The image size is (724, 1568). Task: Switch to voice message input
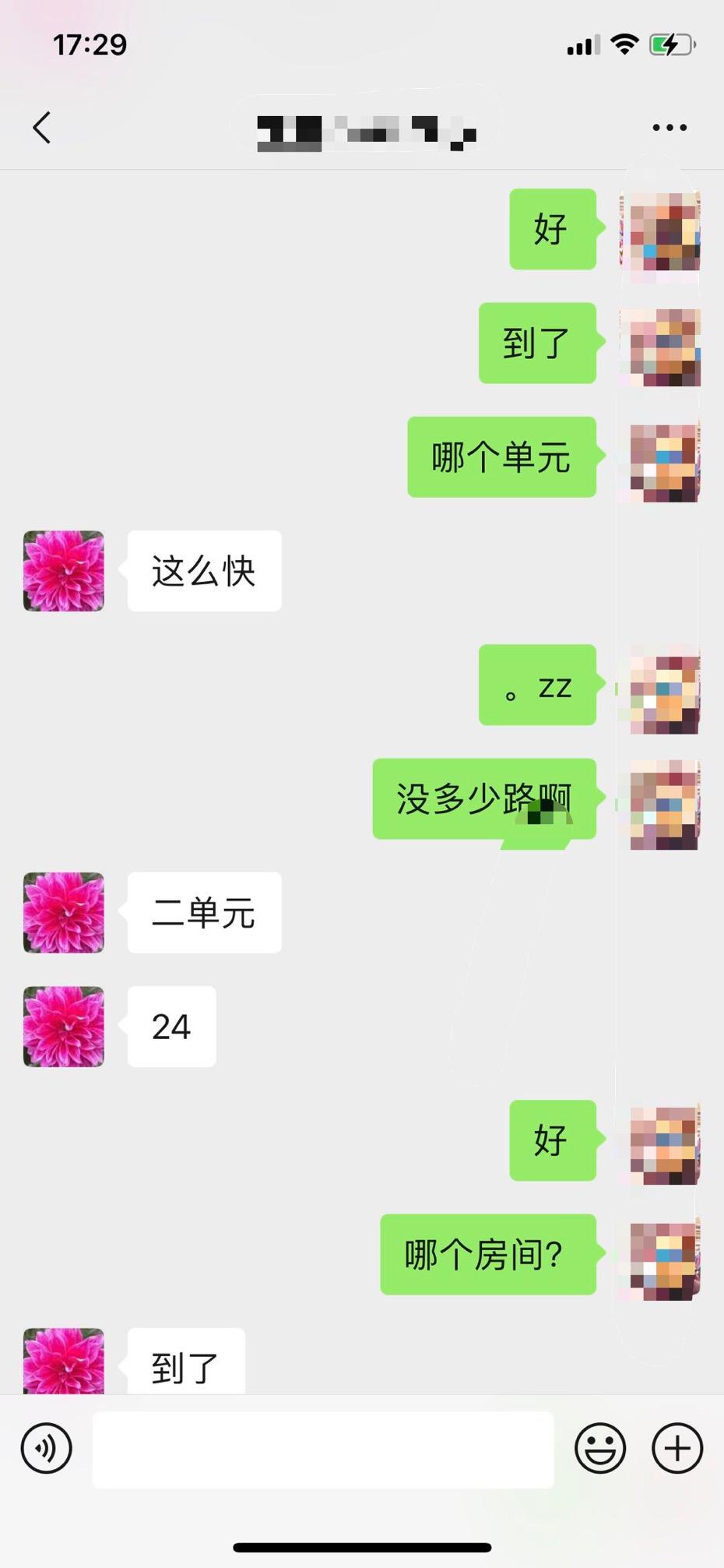point(47,1448)
